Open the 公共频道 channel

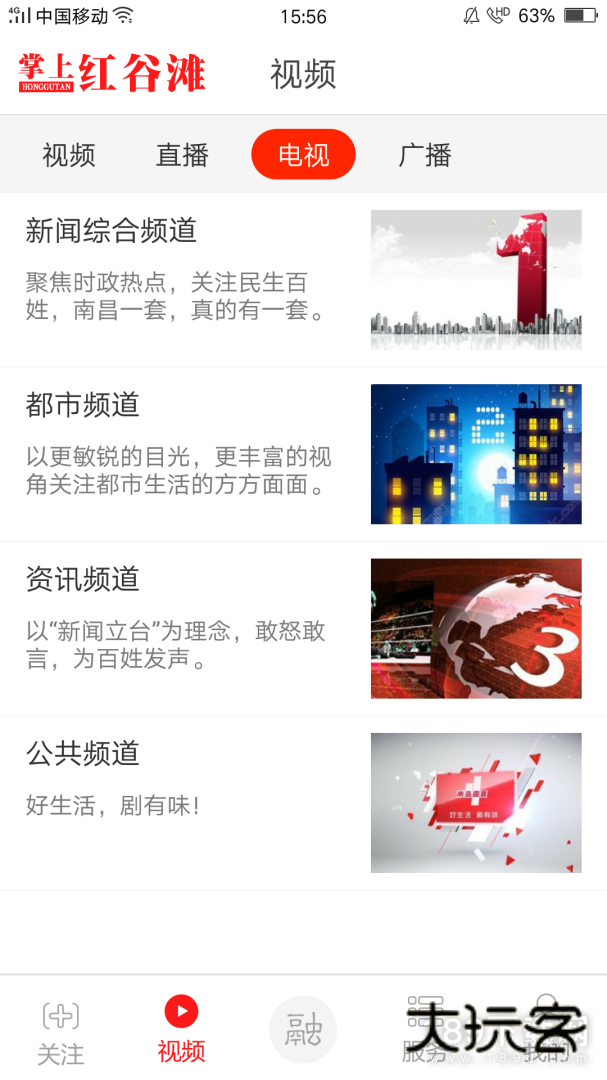(303, 802)
